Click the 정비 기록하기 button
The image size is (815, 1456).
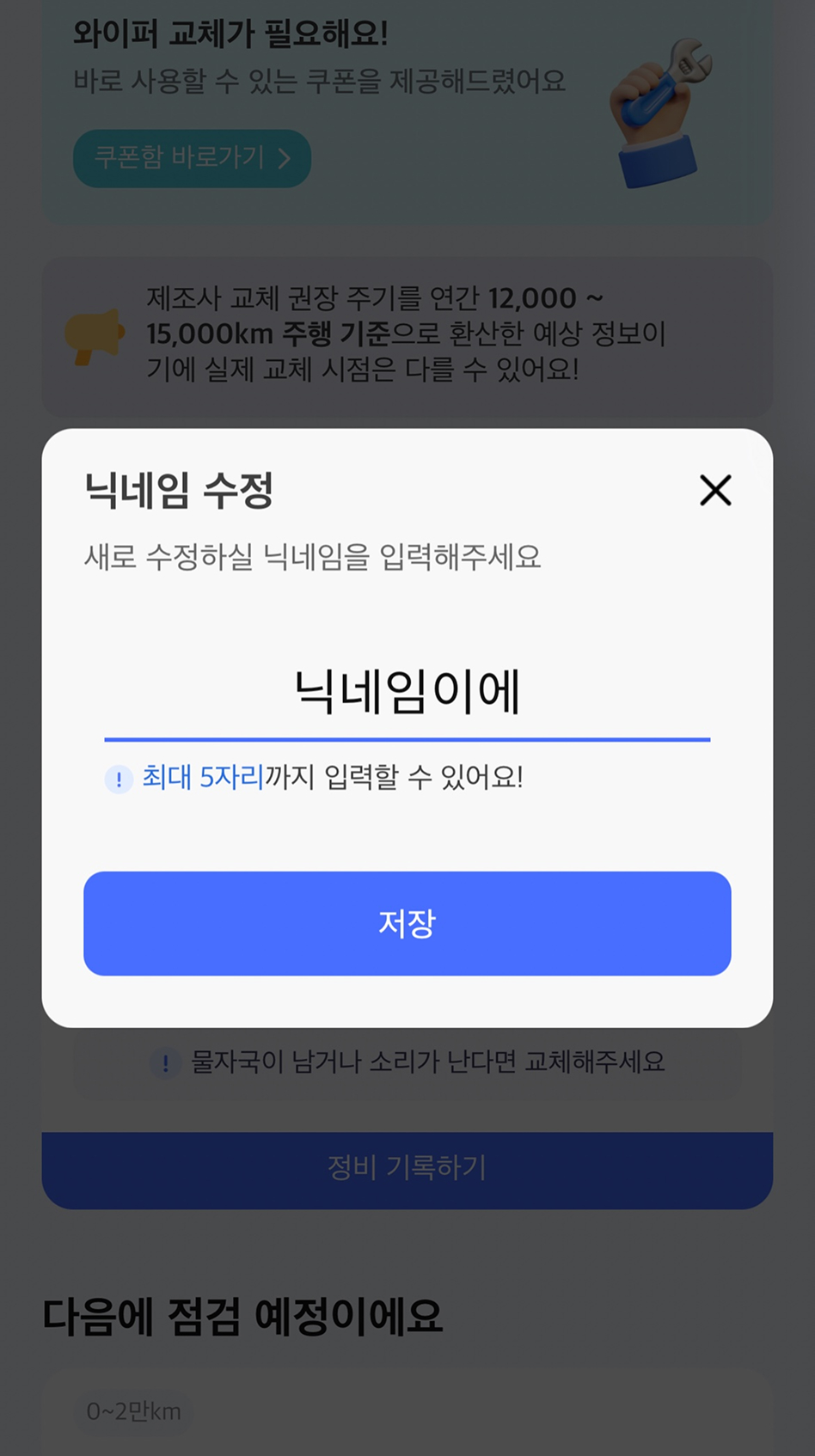tap(407, 1169)
